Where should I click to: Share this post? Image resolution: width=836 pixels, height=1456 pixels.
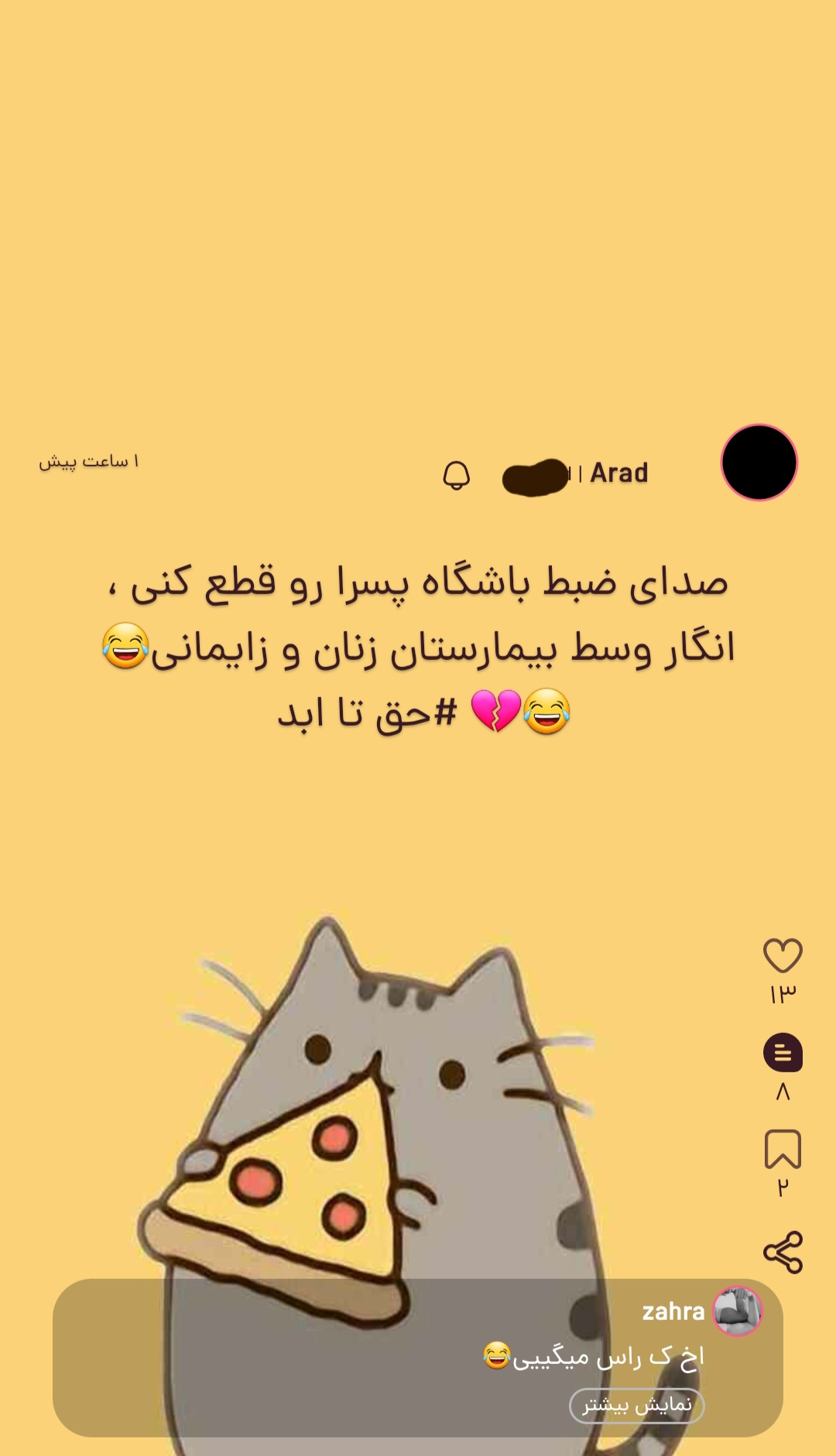783,1252
